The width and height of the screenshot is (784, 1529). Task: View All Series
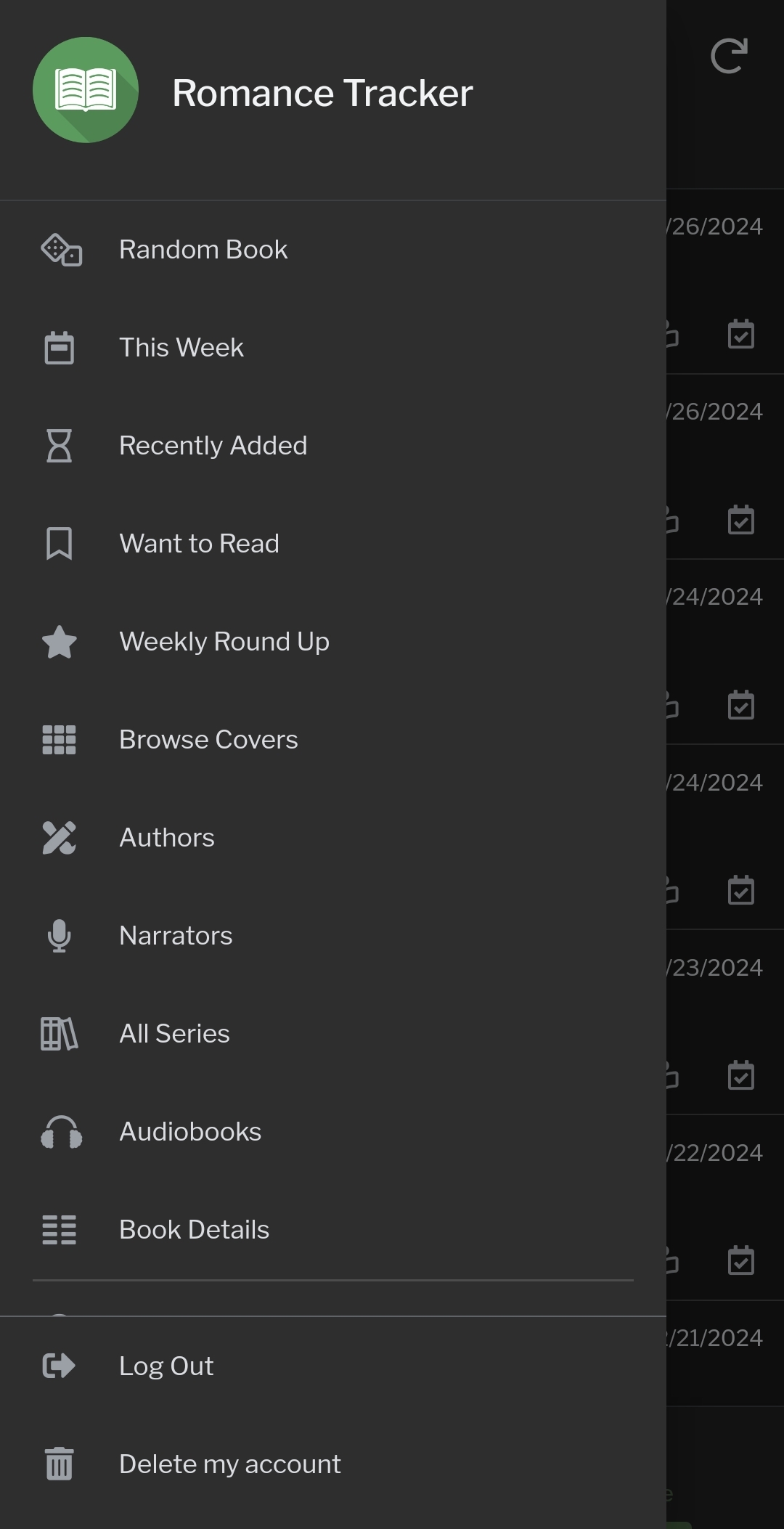333,1034
